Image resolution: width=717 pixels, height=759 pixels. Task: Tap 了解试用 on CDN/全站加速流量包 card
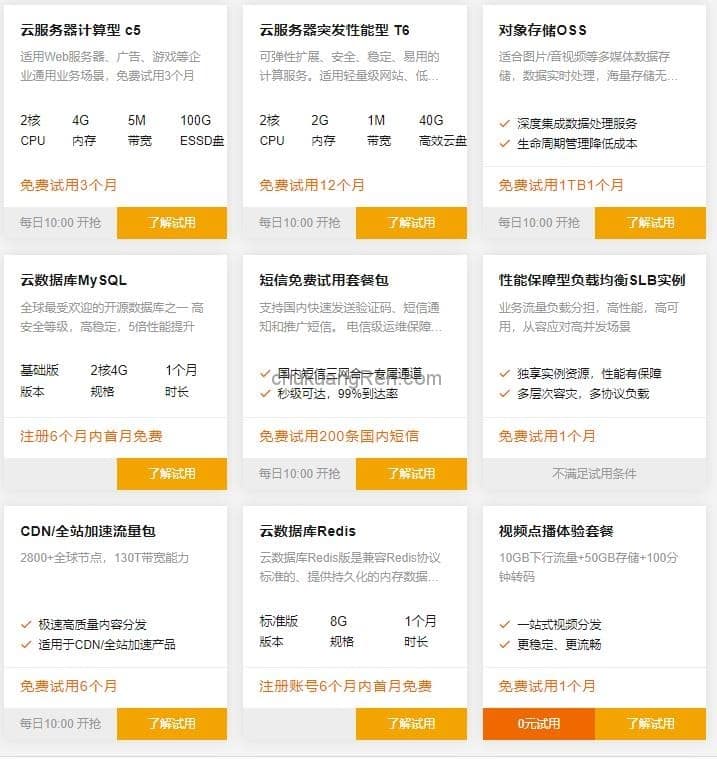[x=172, y=723]
